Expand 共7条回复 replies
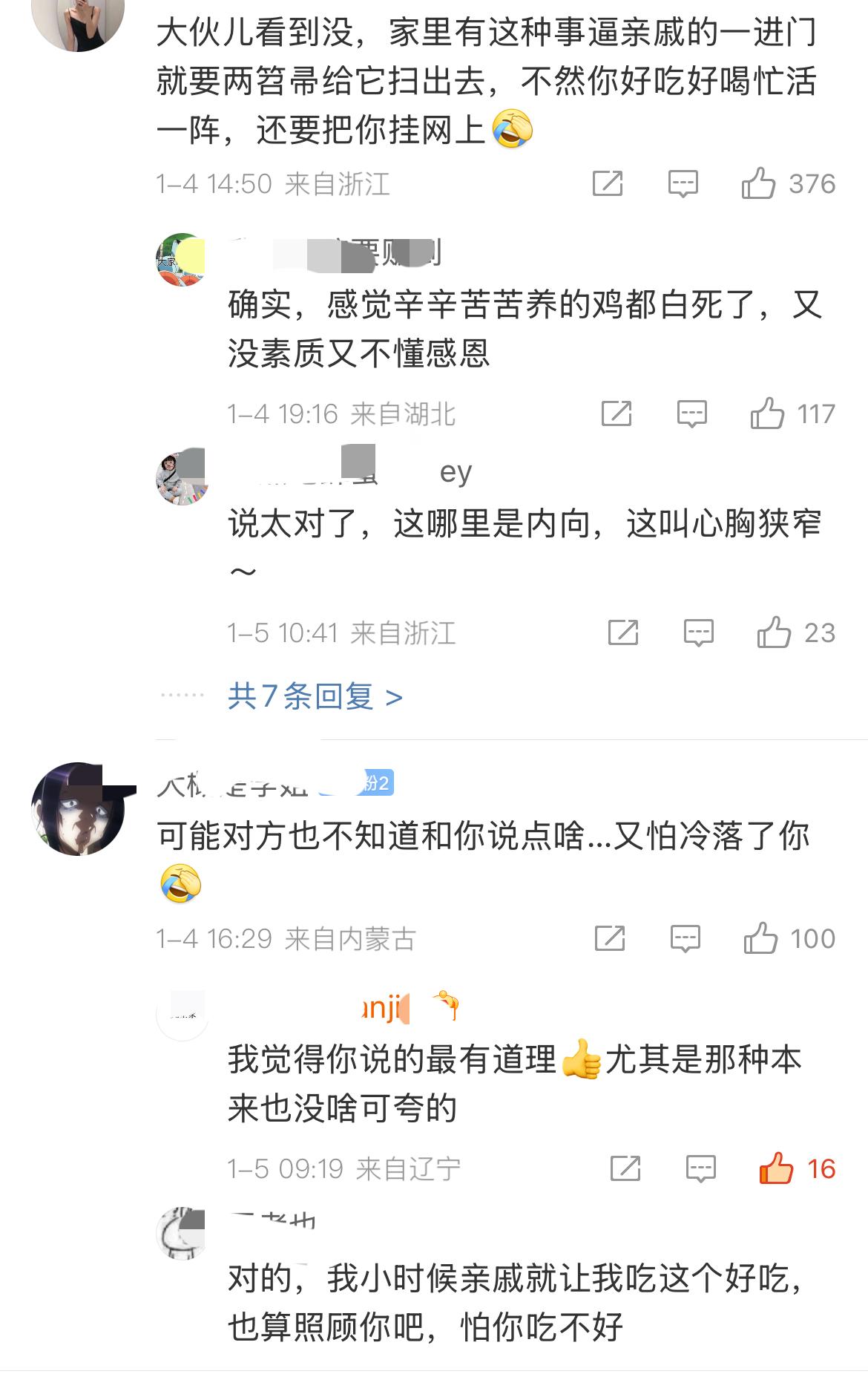868x1374 pixels. [x=315, y=696]
